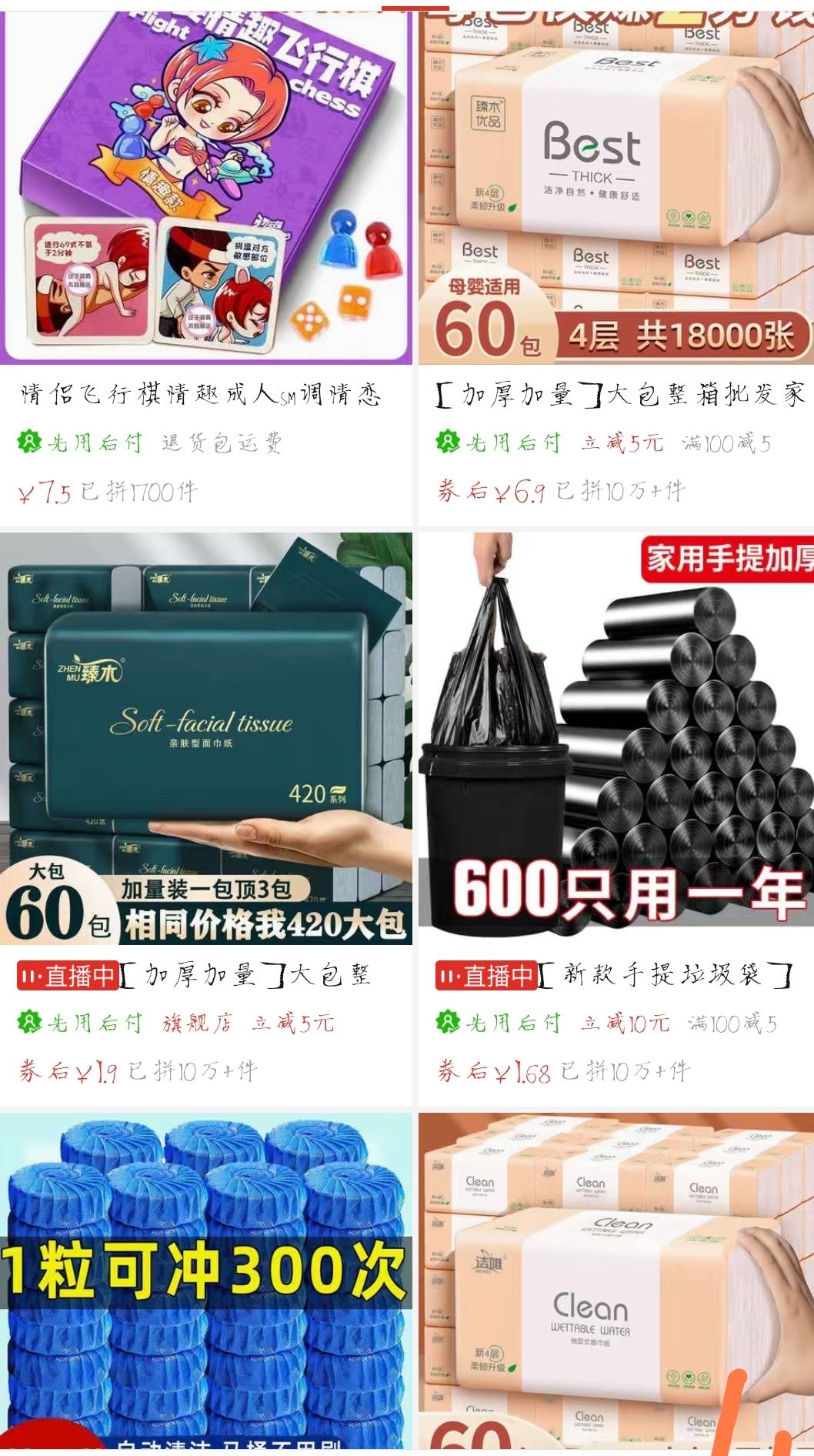This screenshot has width=814, height=1456.
Task: Open the 新款手提垃圾袋 product card
Action: (x=616, y=739)
